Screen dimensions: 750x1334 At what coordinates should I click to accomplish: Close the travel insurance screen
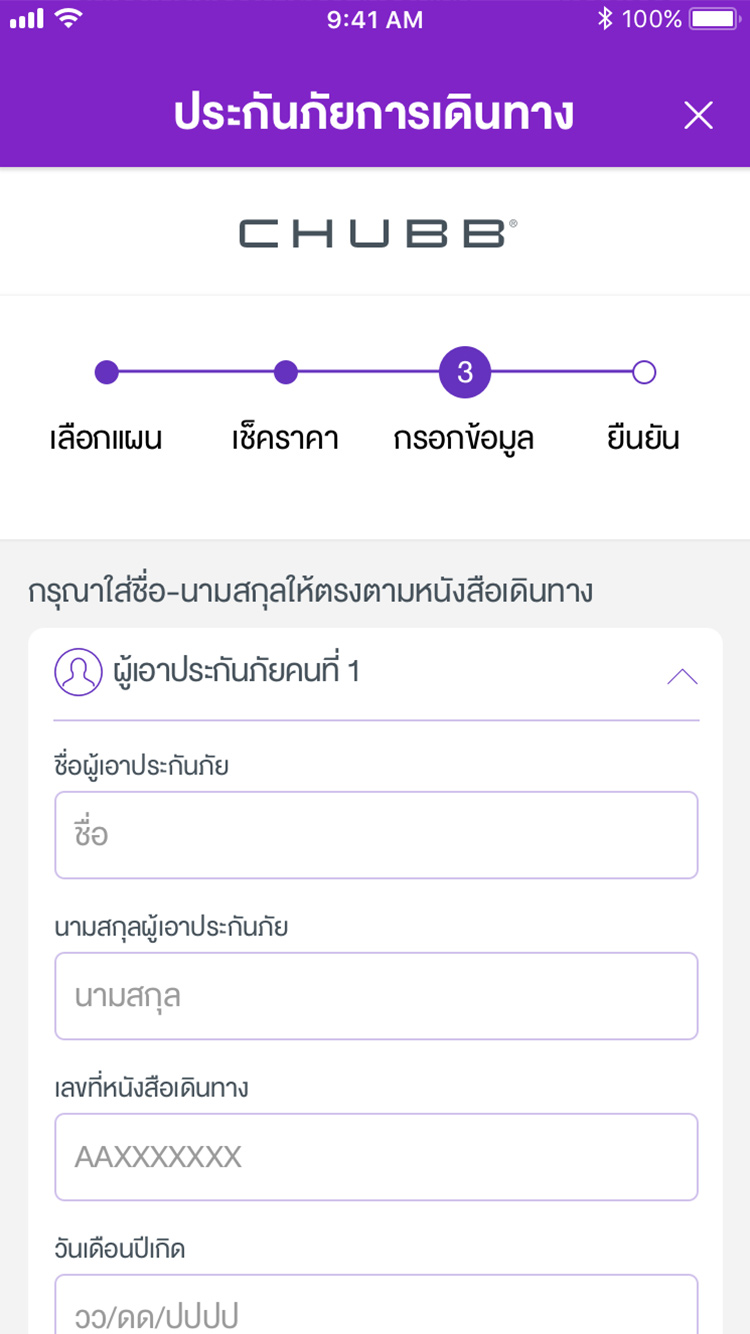click(x=698, y=116)
